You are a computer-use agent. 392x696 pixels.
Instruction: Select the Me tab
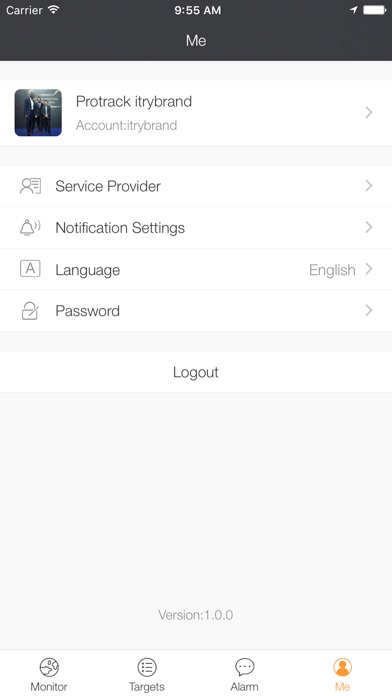pyautogui.click(x=342, y=674)
